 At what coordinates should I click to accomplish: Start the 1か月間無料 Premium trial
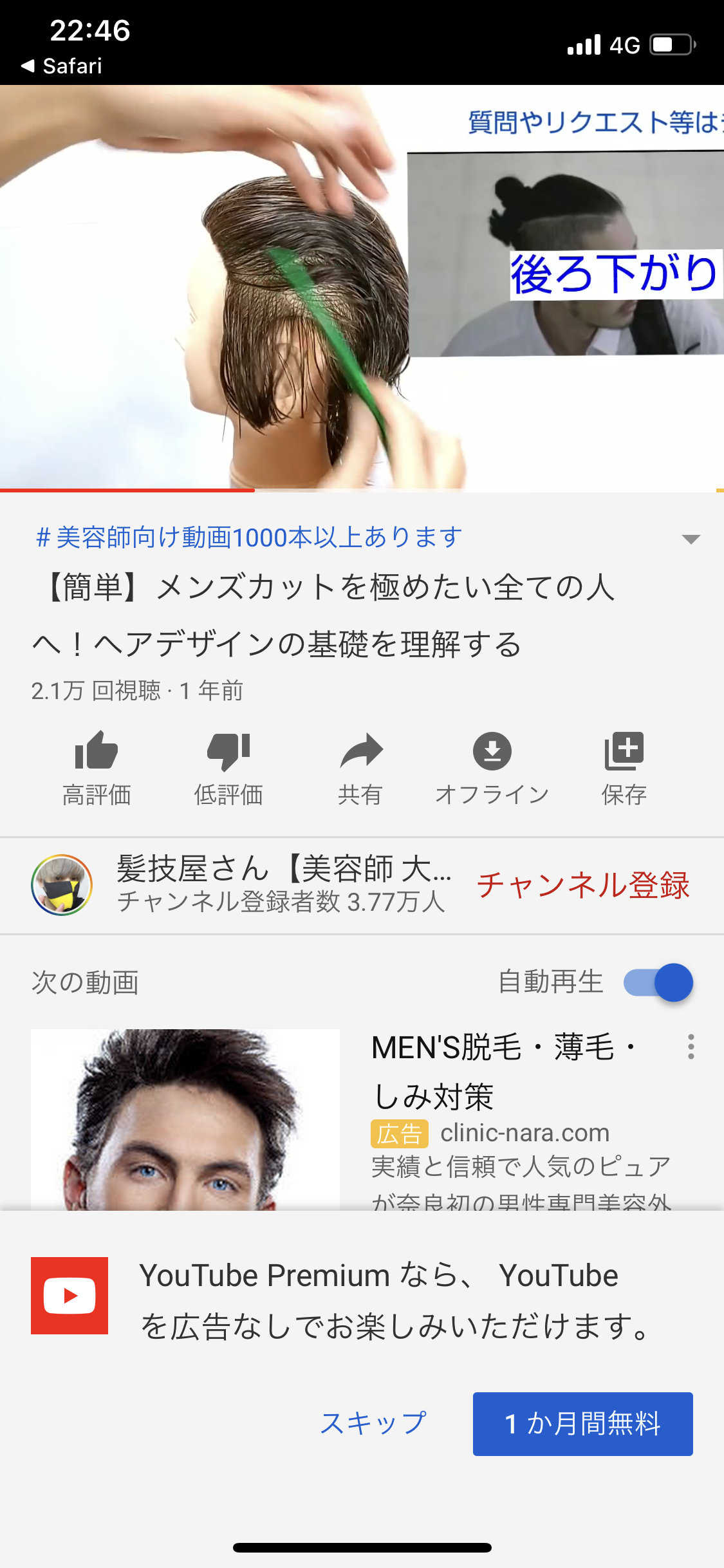click(583, 1424)
